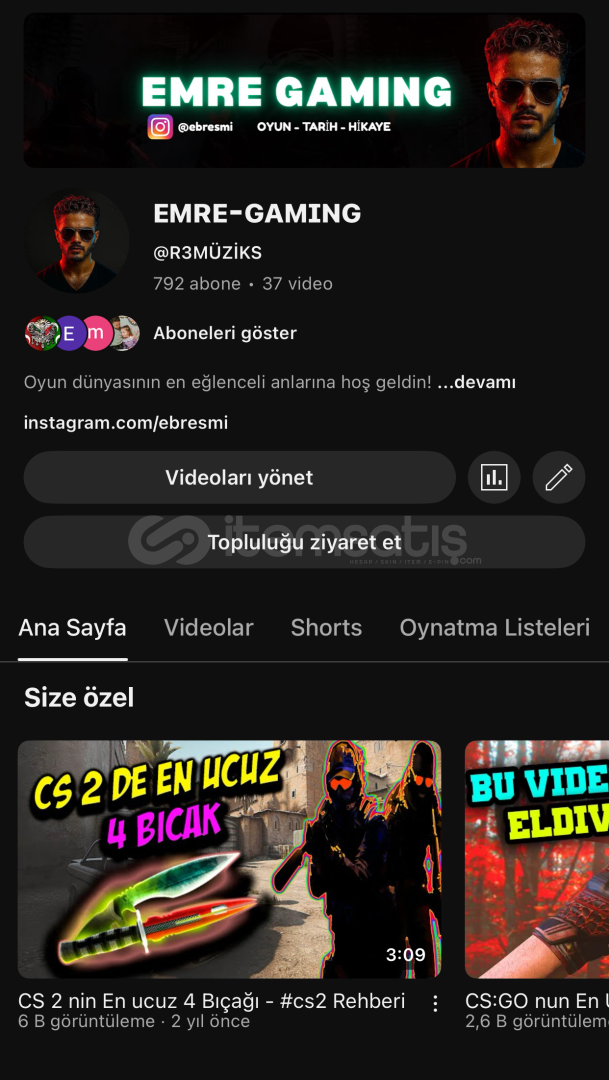Expand channel description with ...devamı

point(476,382)
